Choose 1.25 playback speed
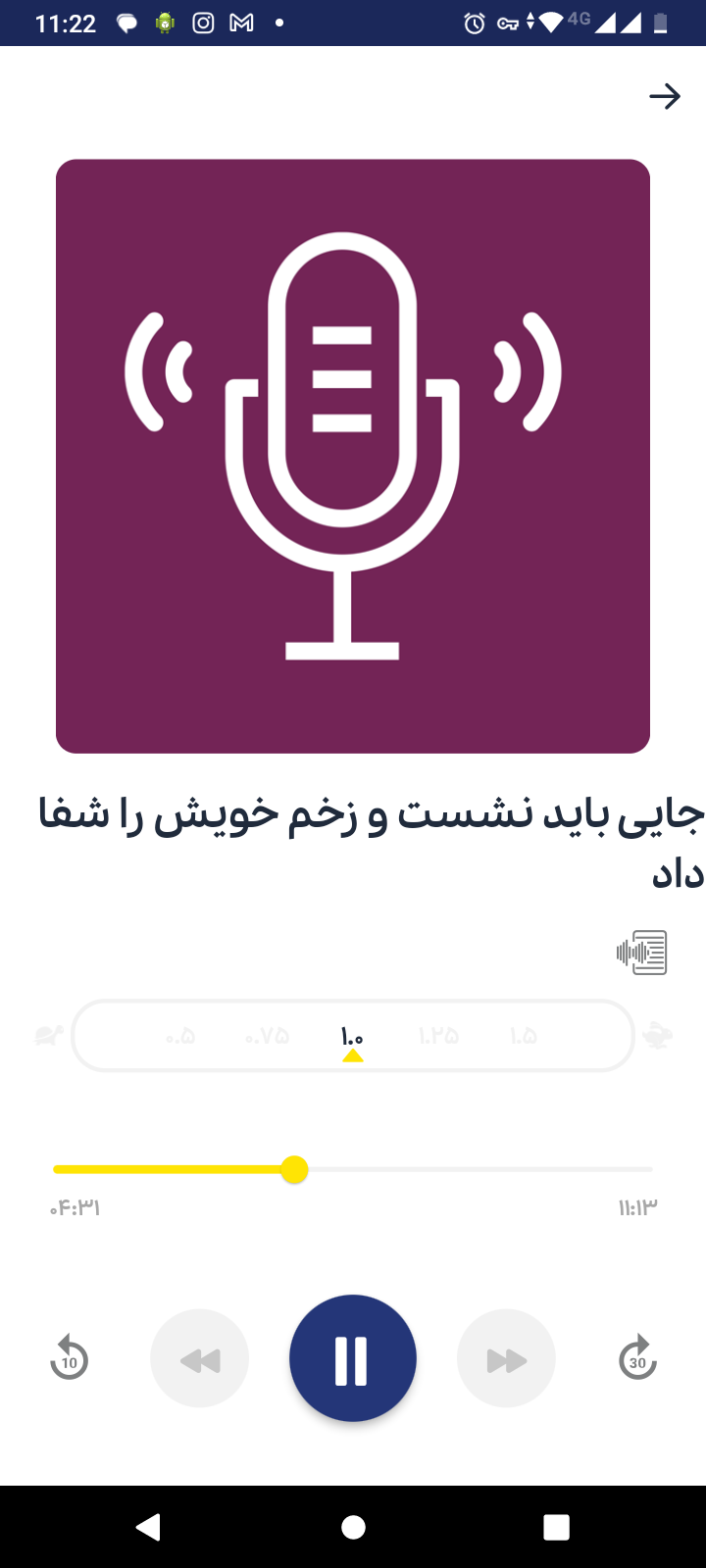The height and width of the screenshot is (1568, 706). pyautogui.click(x=438, y=1036)
